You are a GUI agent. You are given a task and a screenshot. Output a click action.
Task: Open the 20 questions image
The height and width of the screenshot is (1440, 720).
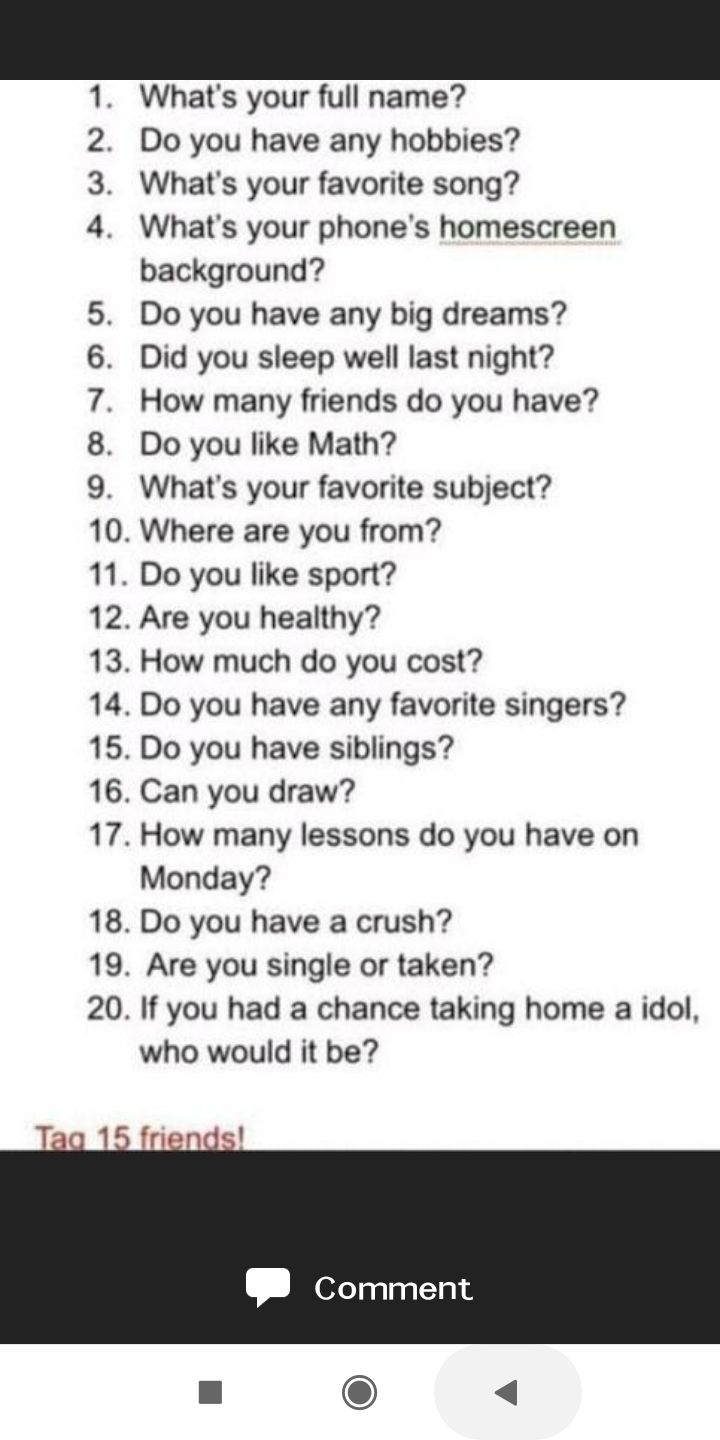click(x=360, y=615)
